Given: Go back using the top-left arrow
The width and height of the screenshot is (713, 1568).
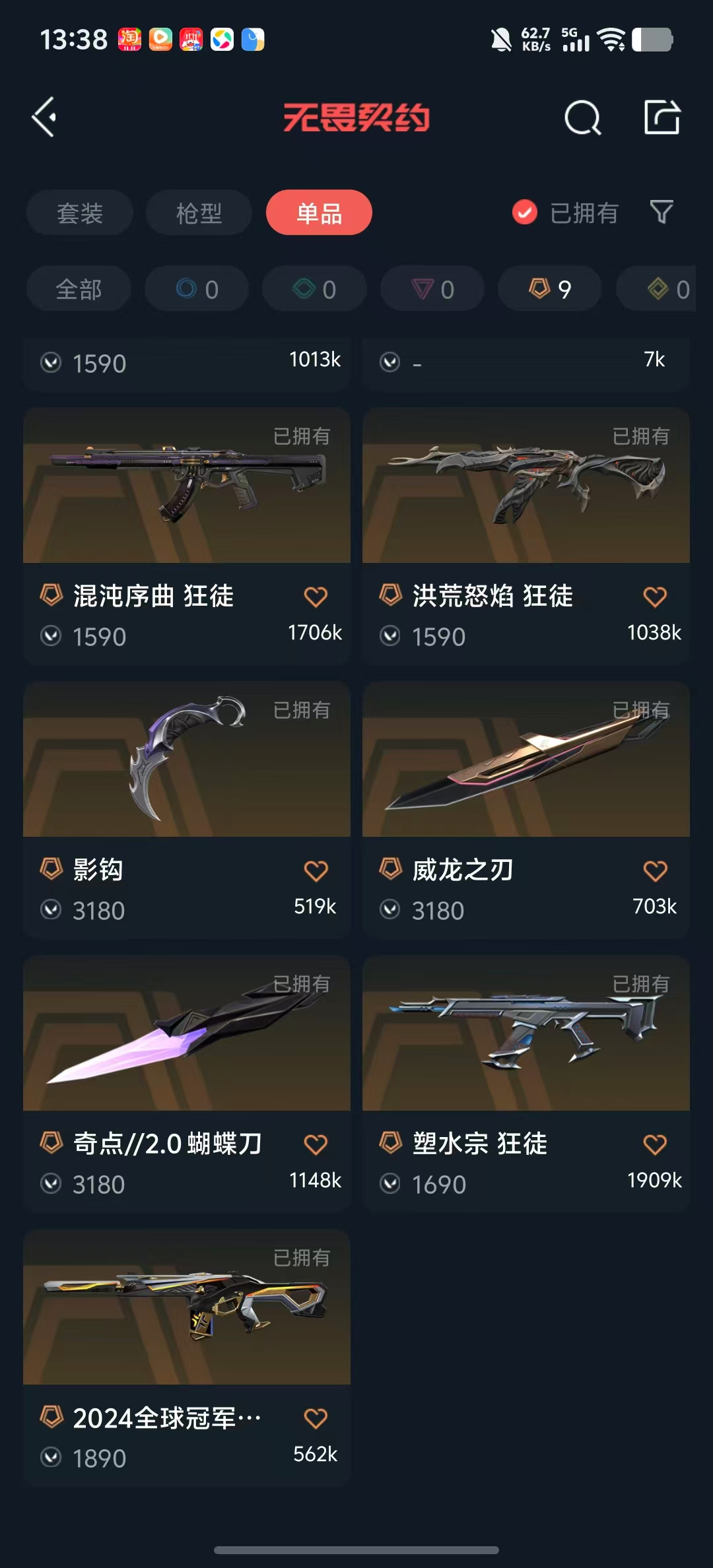Looking at the screenshot, I should click(44, 117).
